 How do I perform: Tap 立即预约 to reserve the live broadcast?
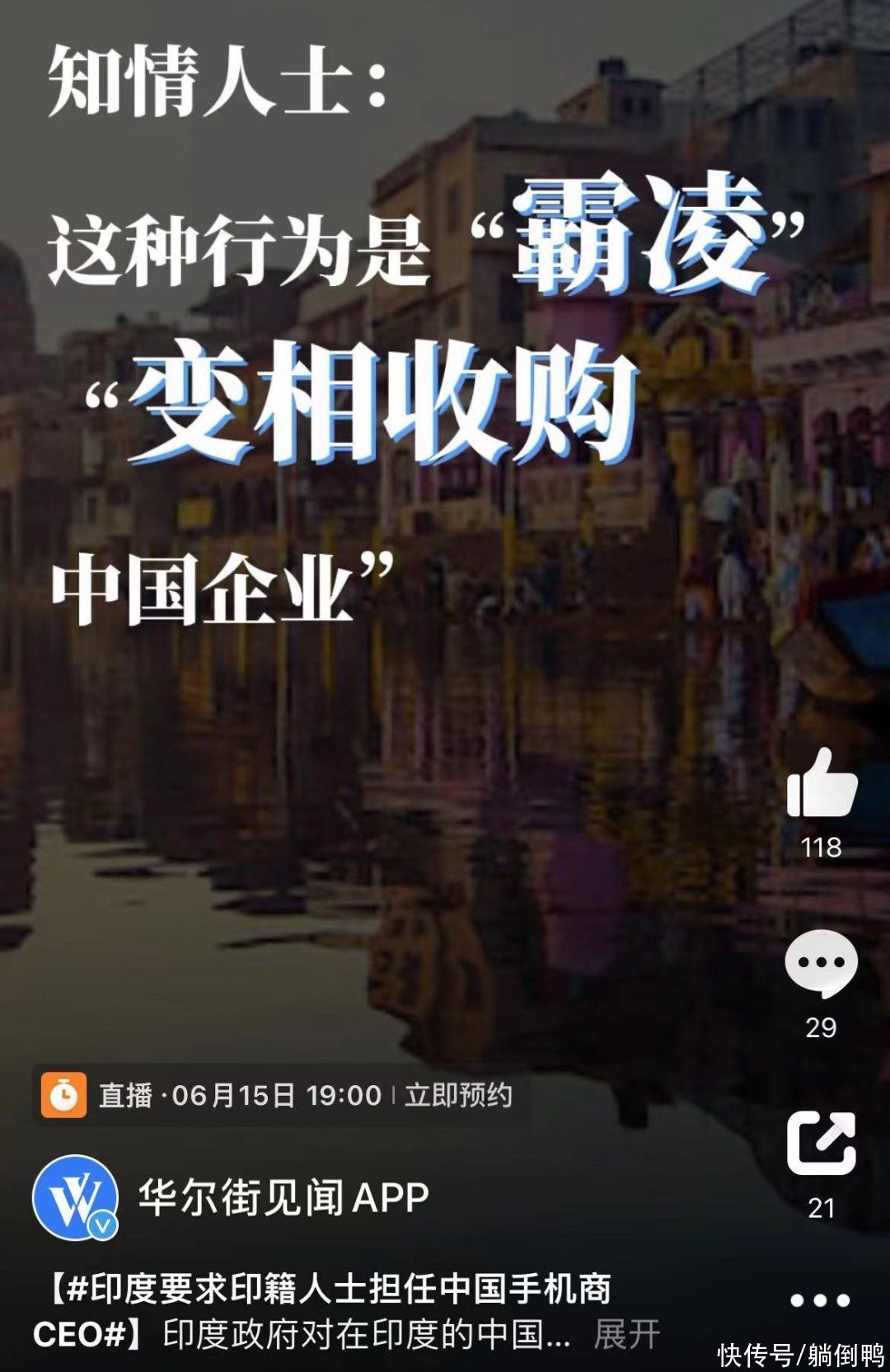[458, 1096]
